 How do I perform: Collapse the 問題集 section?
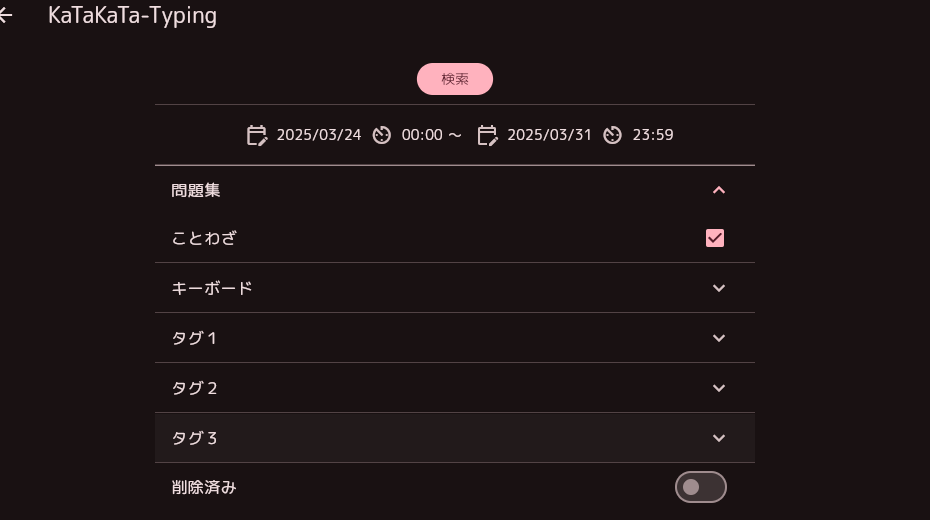[718, 190]
